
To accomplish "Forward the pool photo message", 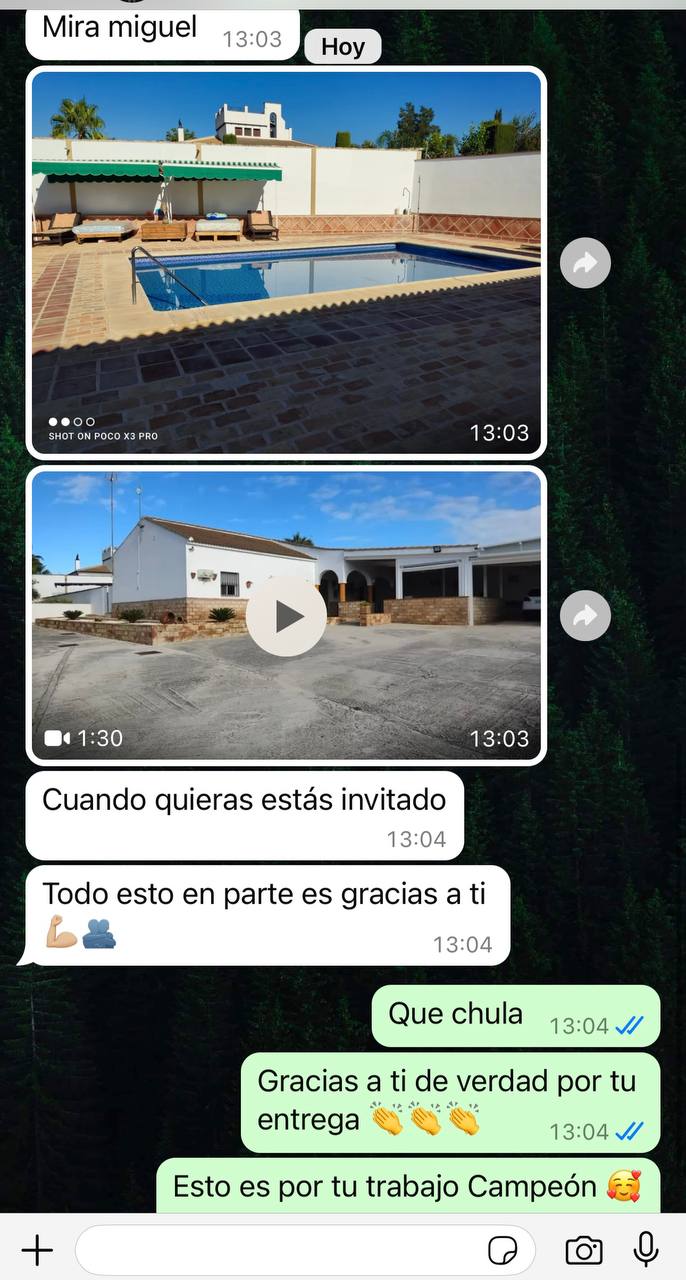I will click(585, 263).
